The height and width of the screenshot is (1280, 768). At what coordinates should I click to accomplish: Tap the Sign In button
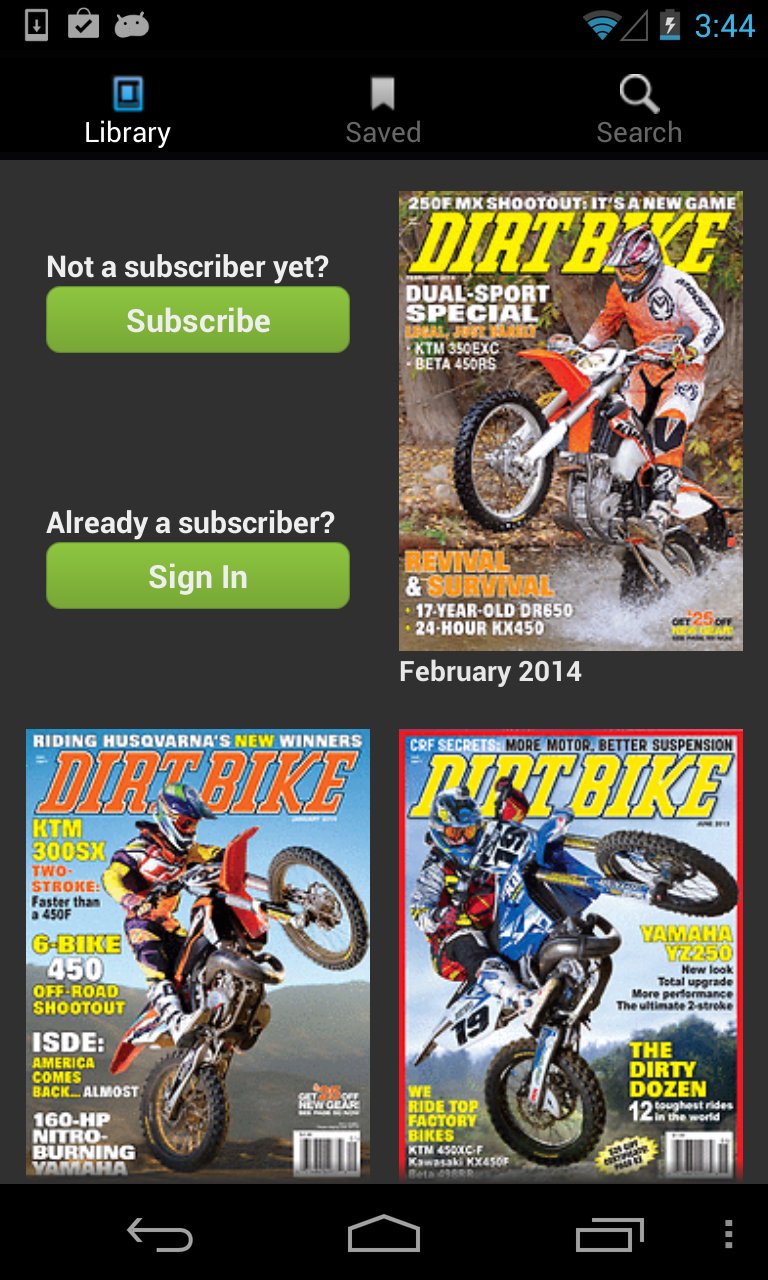198,576
